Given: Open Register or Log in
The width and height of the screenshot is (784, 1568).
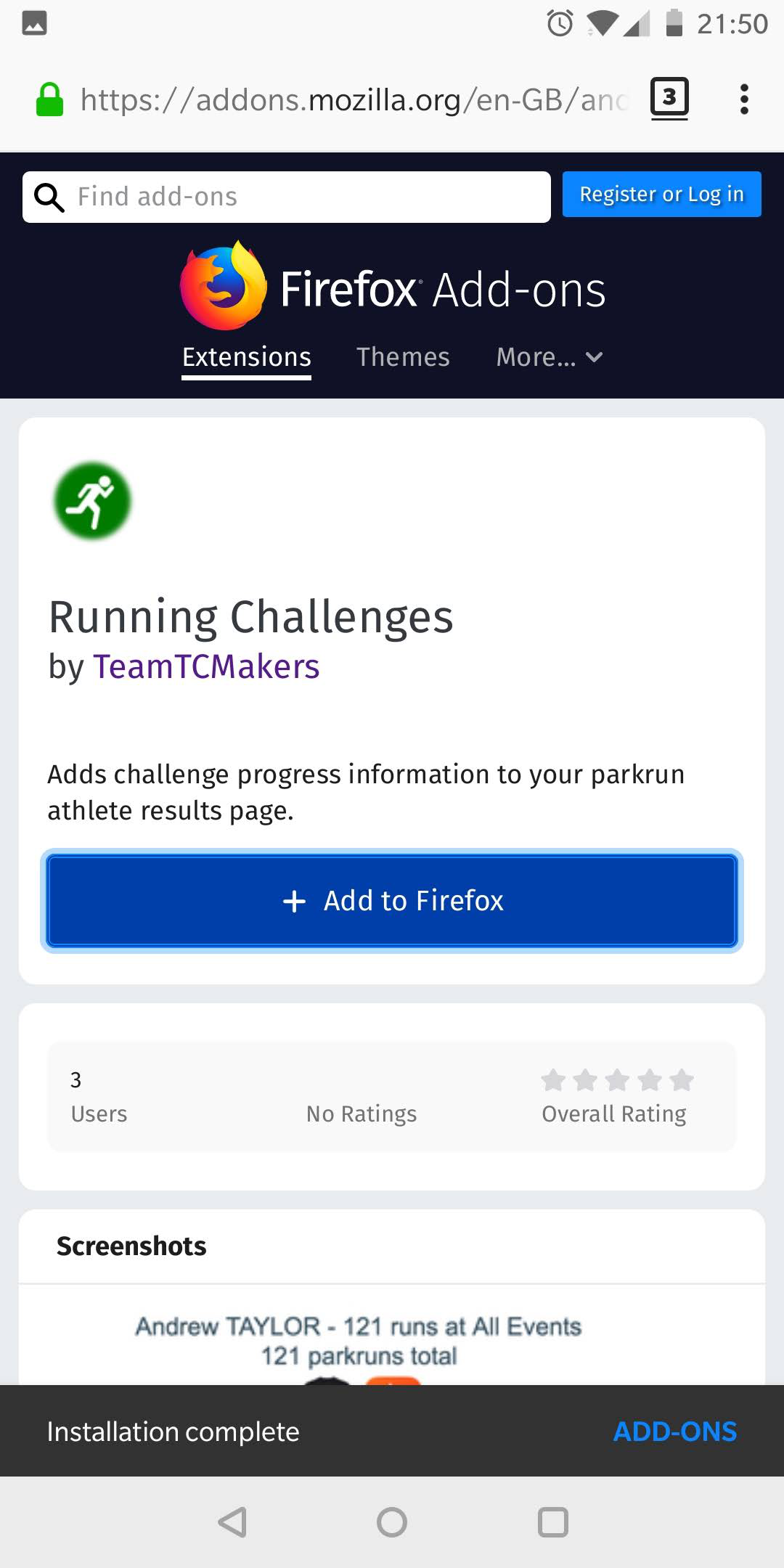Looking at the screenshot, I should point(661,195).
